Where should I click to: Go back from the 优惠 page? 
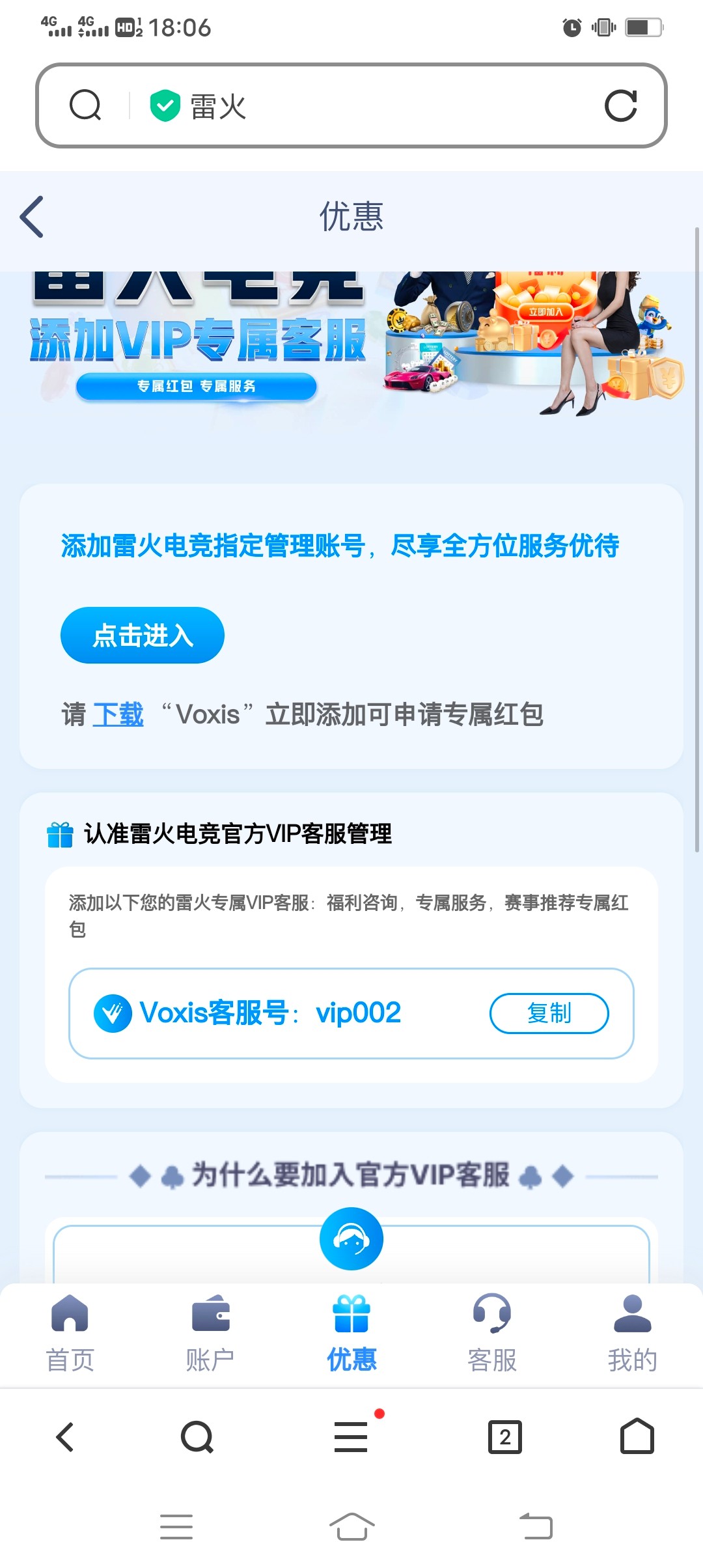[x=32, y=217]
